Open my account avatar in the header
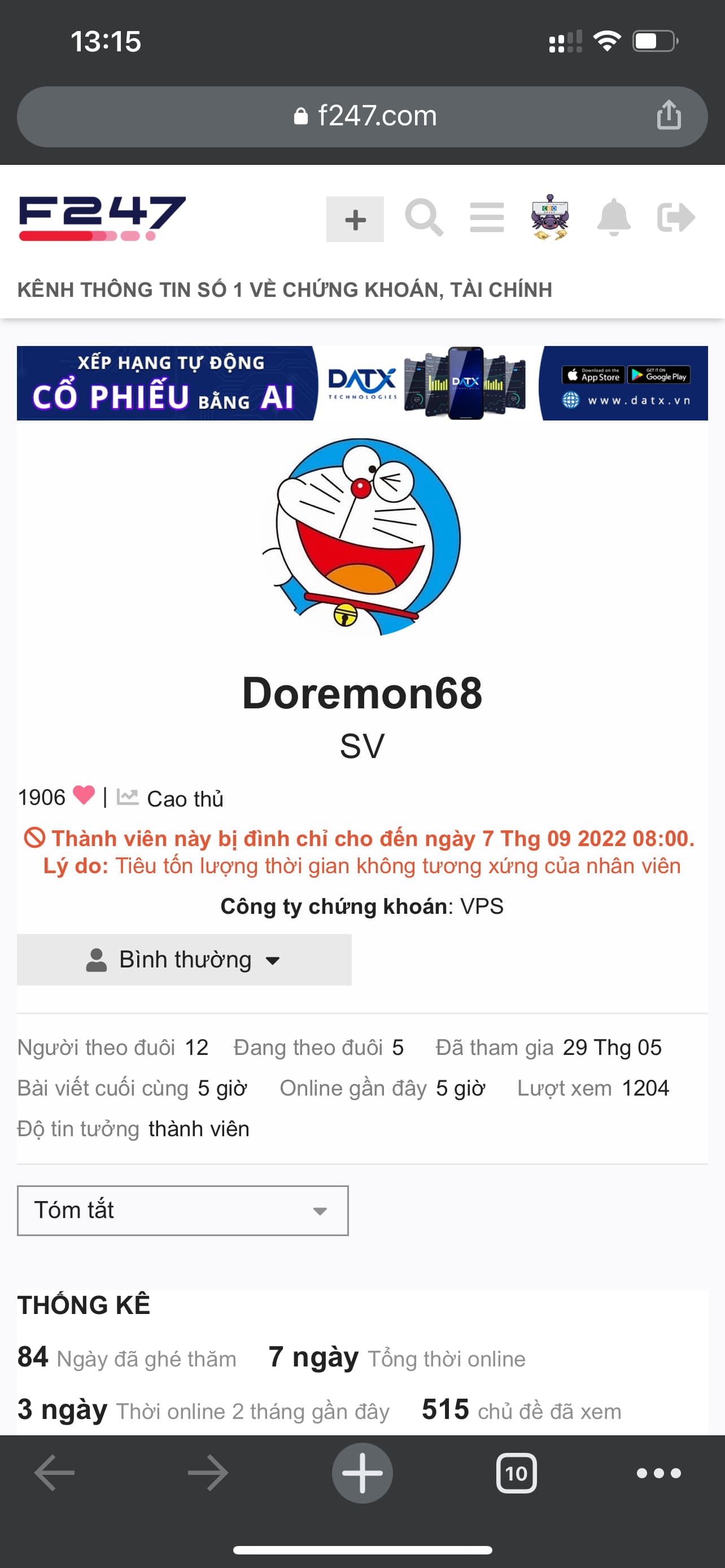 tap(550, 217)
